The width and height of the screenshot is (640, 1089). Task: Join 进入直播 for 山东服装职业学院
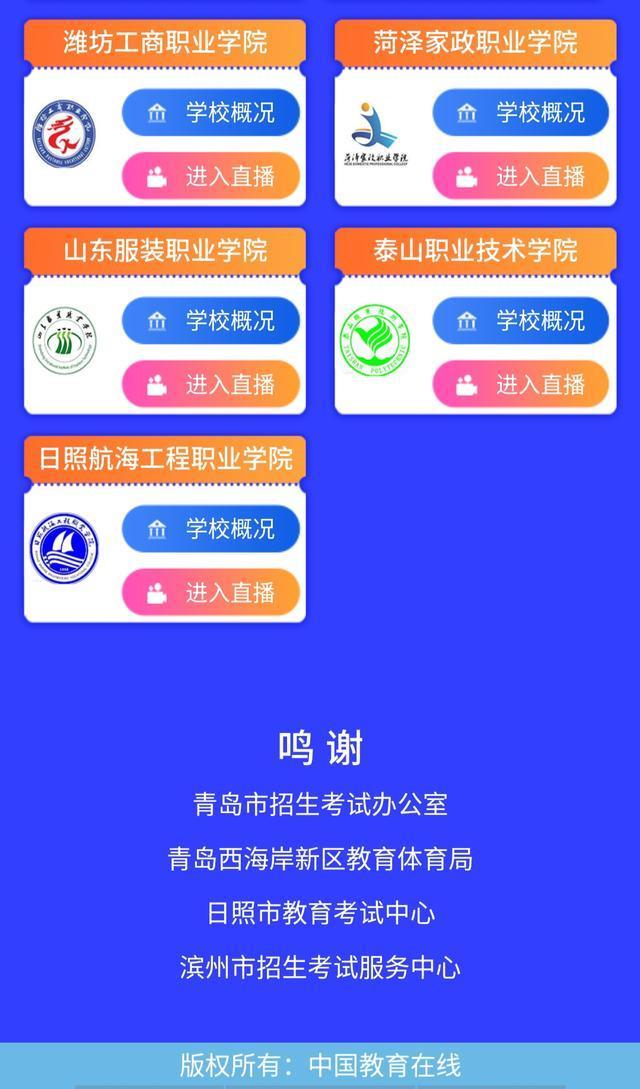click(211, 384)
